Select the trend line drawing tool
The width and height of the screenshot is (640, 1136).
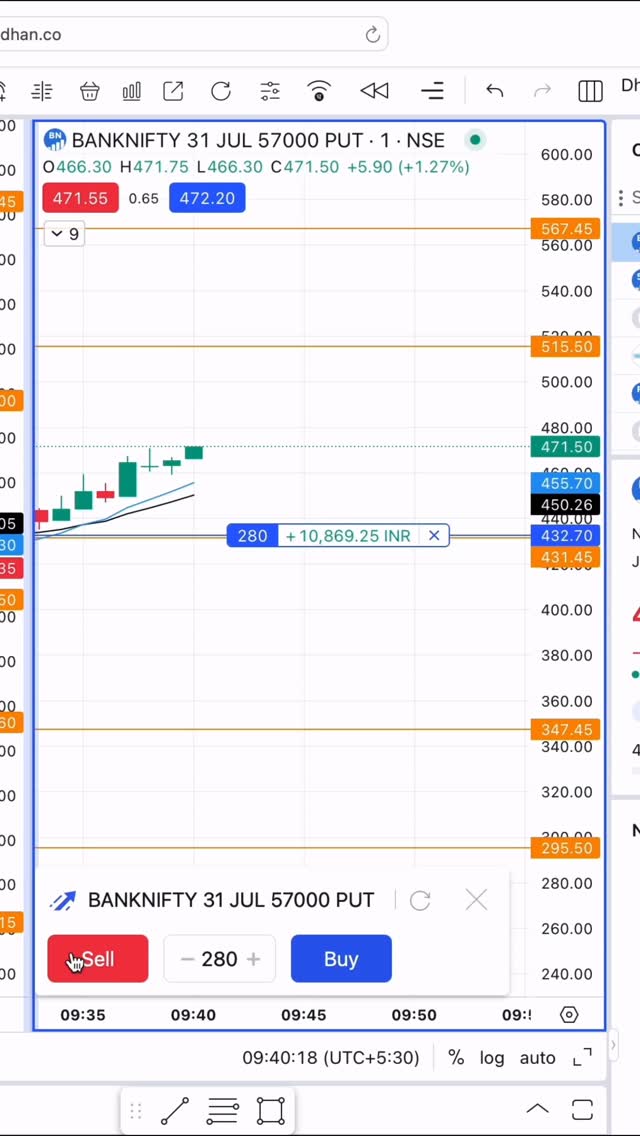pyautogui.click(x=175, y=1110)
